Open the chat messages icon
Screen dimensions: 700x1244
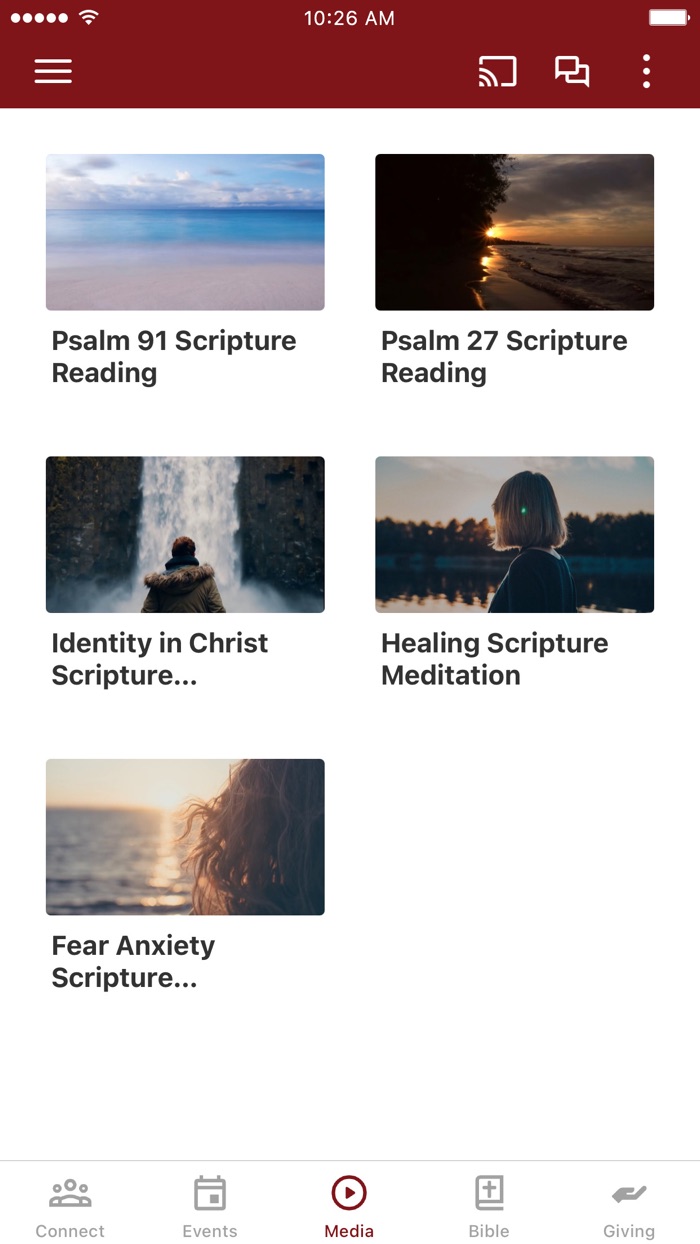click(572, 71)
